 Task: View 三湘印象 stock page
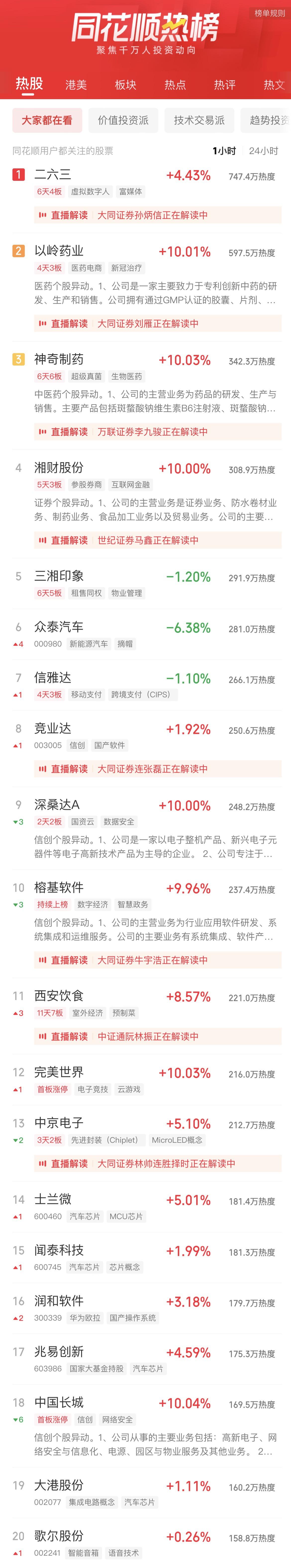59,576
